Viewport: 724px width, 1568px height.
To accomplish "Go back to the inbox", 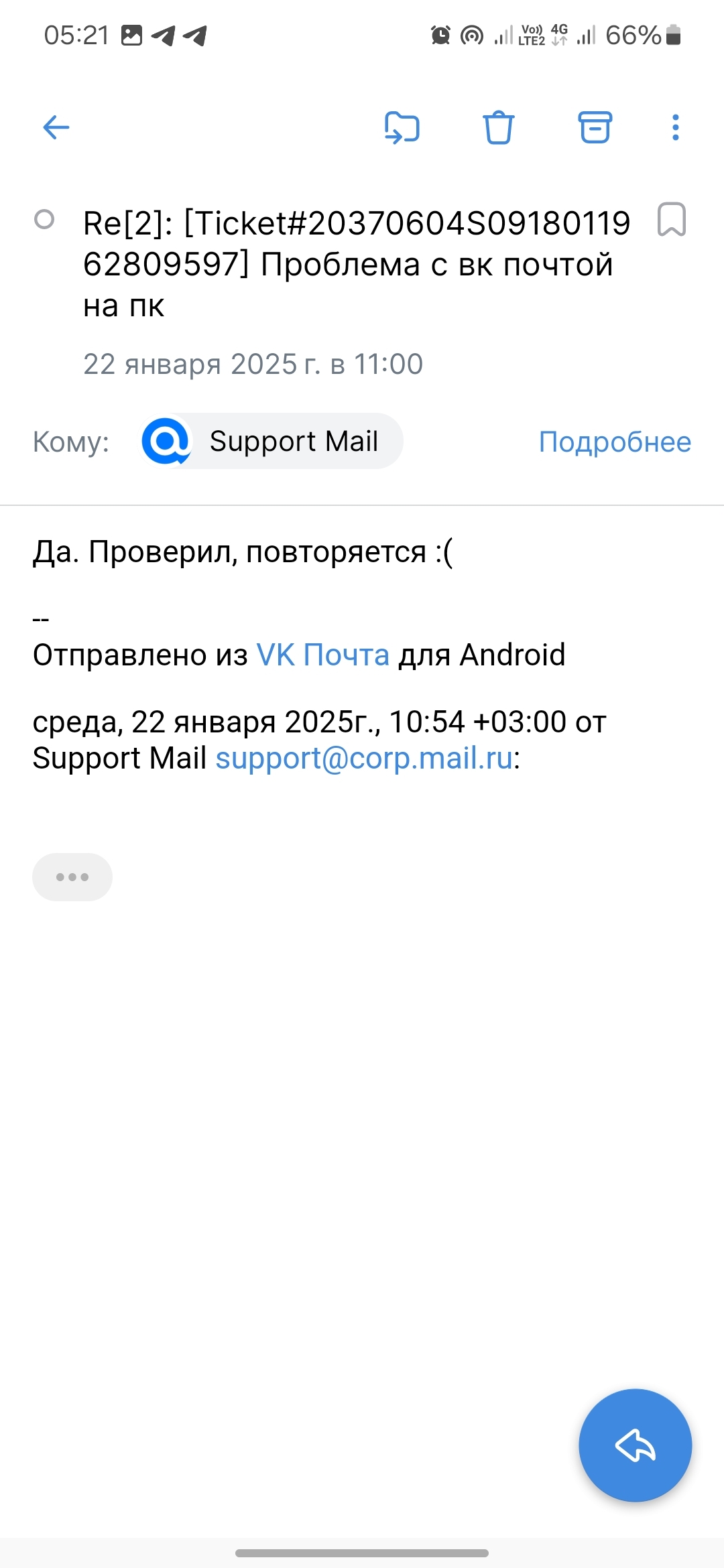I will tap(56, 127).
